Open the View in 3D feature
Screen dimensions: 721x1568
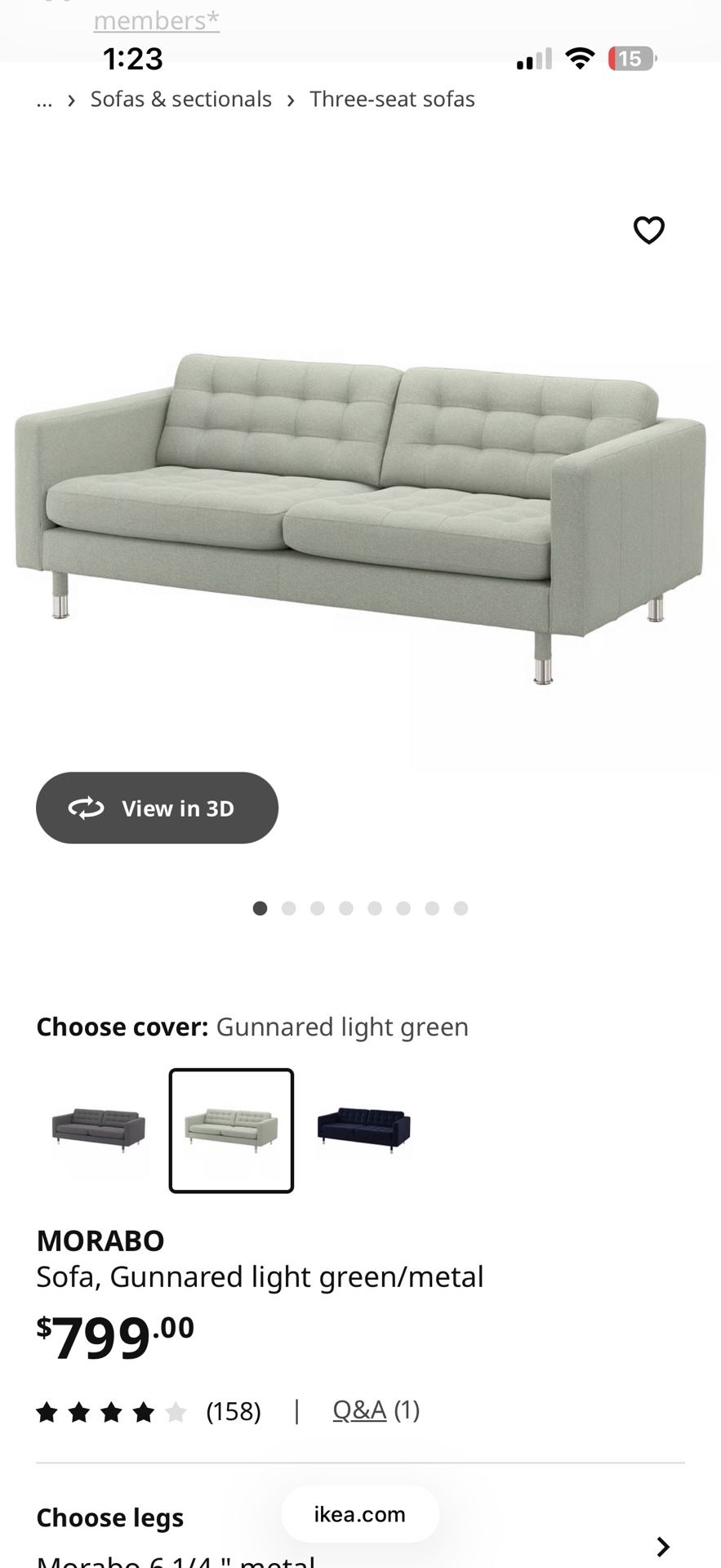coord(157,808)
